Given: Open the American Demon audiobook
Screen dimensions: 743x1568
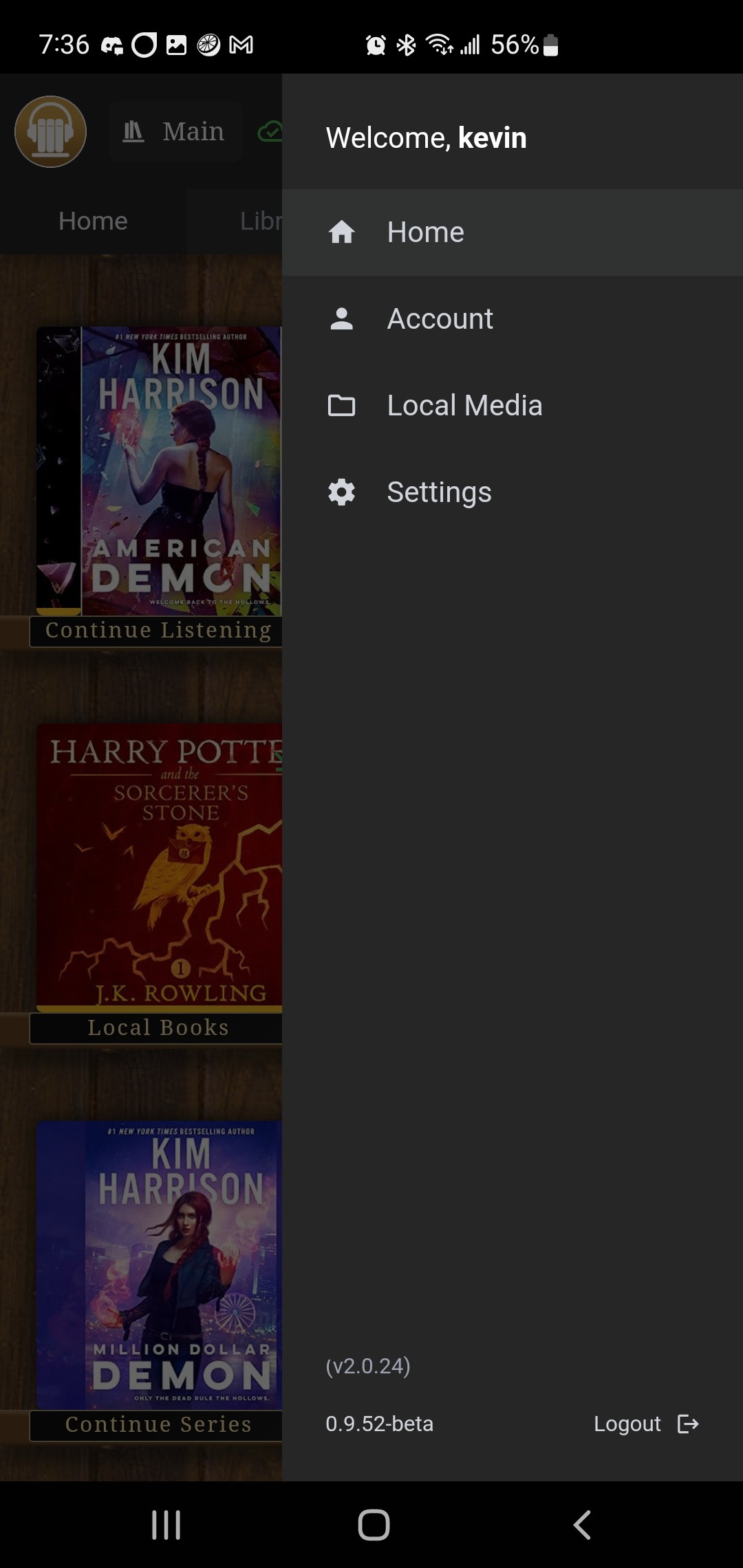Looking at the screenshot, I should [160, 471].
